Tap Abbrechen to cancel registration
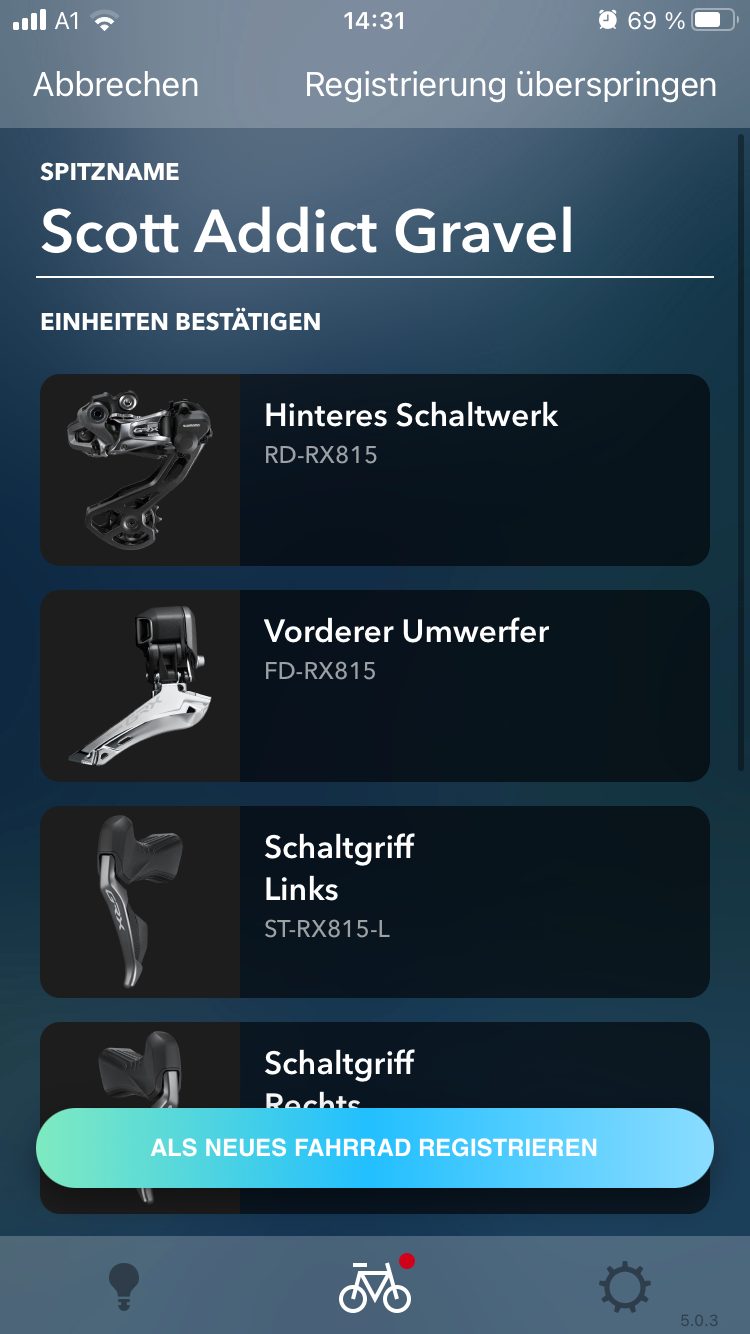 [116, 85]
